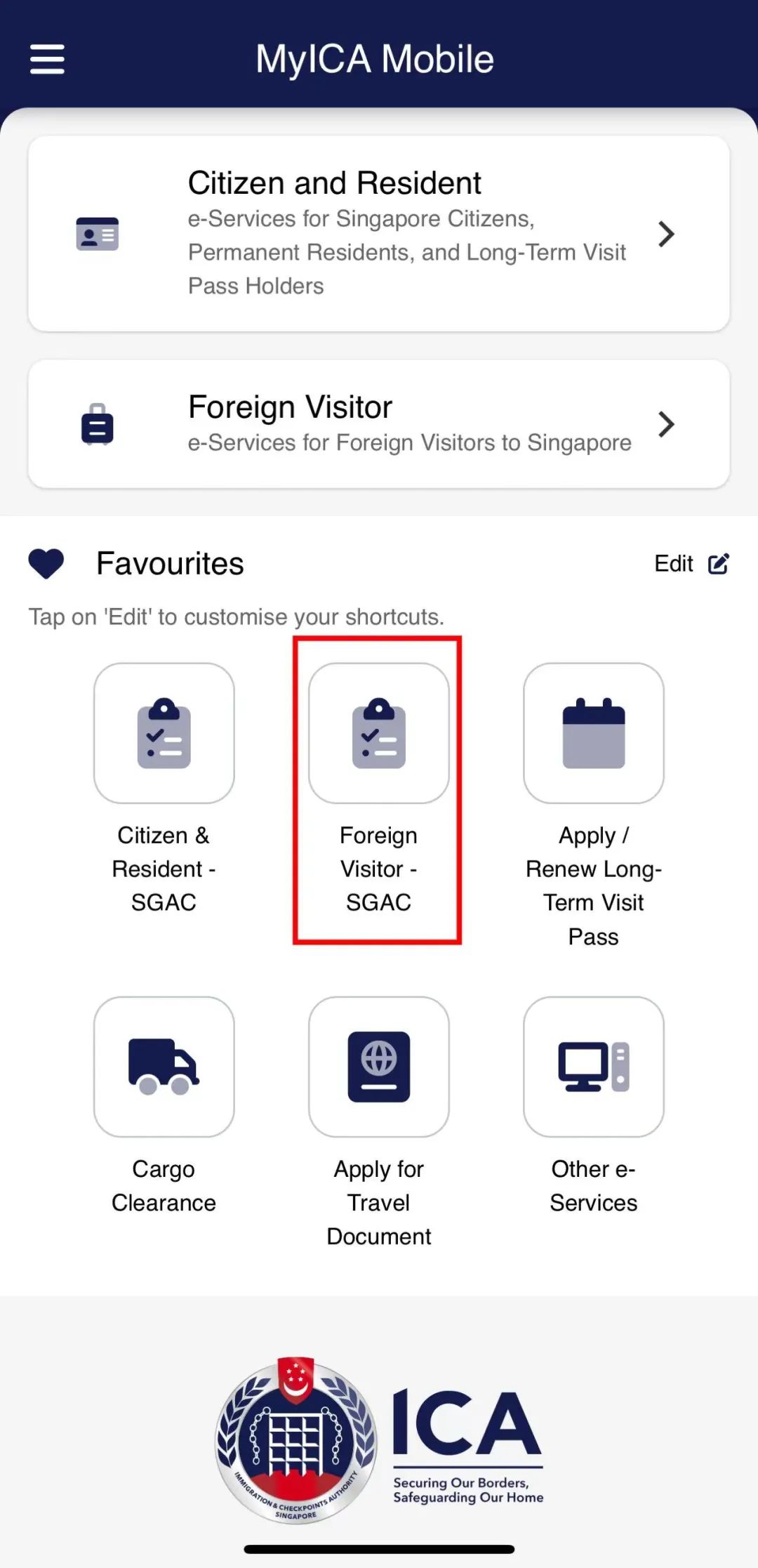Open Apply / Renew Long-Term Visit Pass
This screenshot has width=758, height=1568.
(x=593, y=734)
